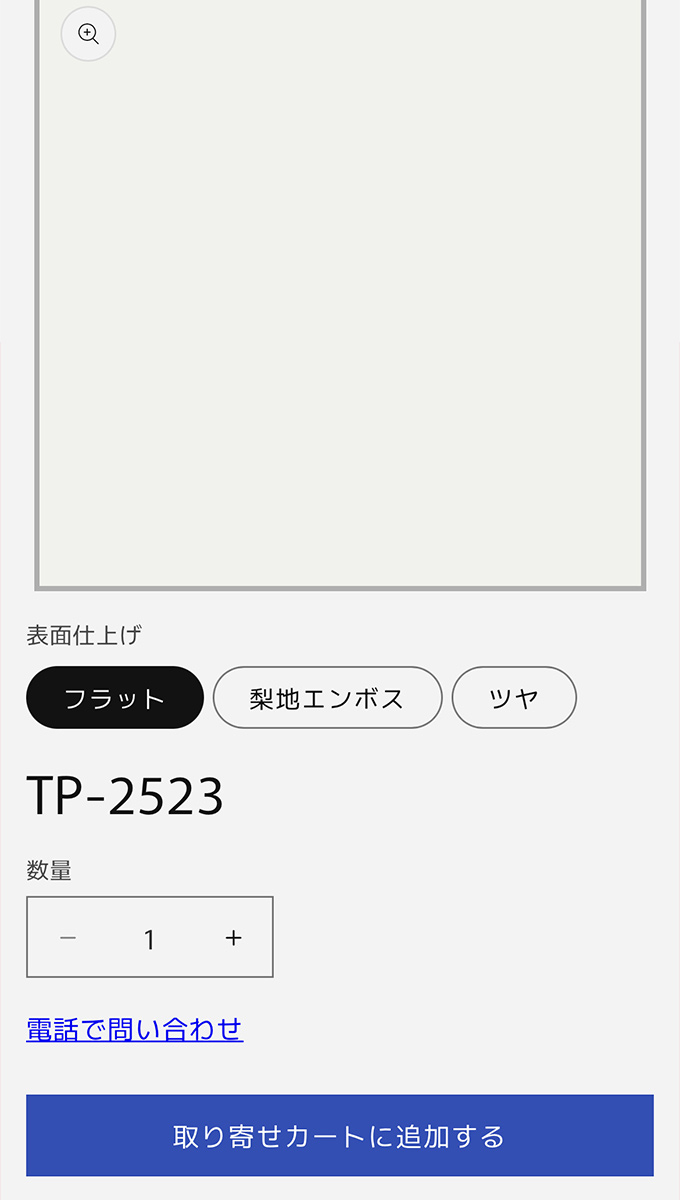Open the 電話で問い合わせ link
Viewport: 680px width, 1200px height.
[135, 1029]
